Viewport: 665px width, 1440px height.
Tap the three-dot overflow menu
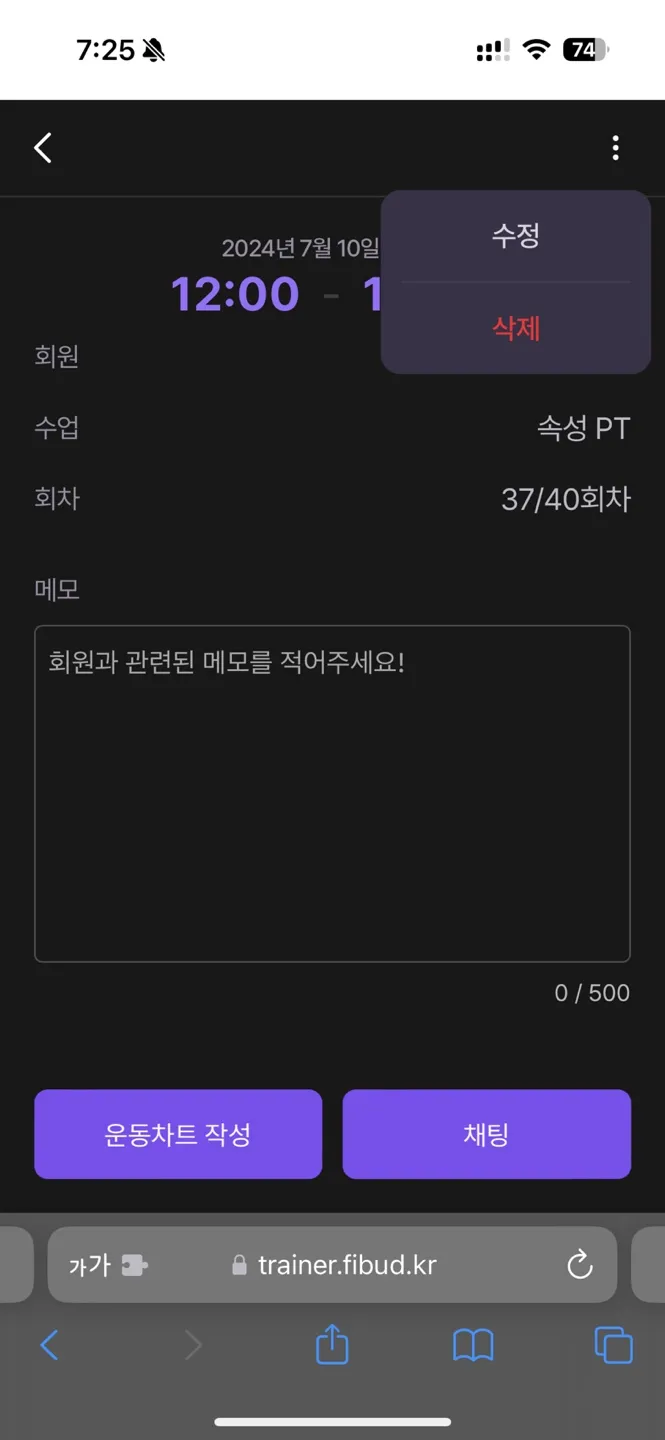[615, 148]
